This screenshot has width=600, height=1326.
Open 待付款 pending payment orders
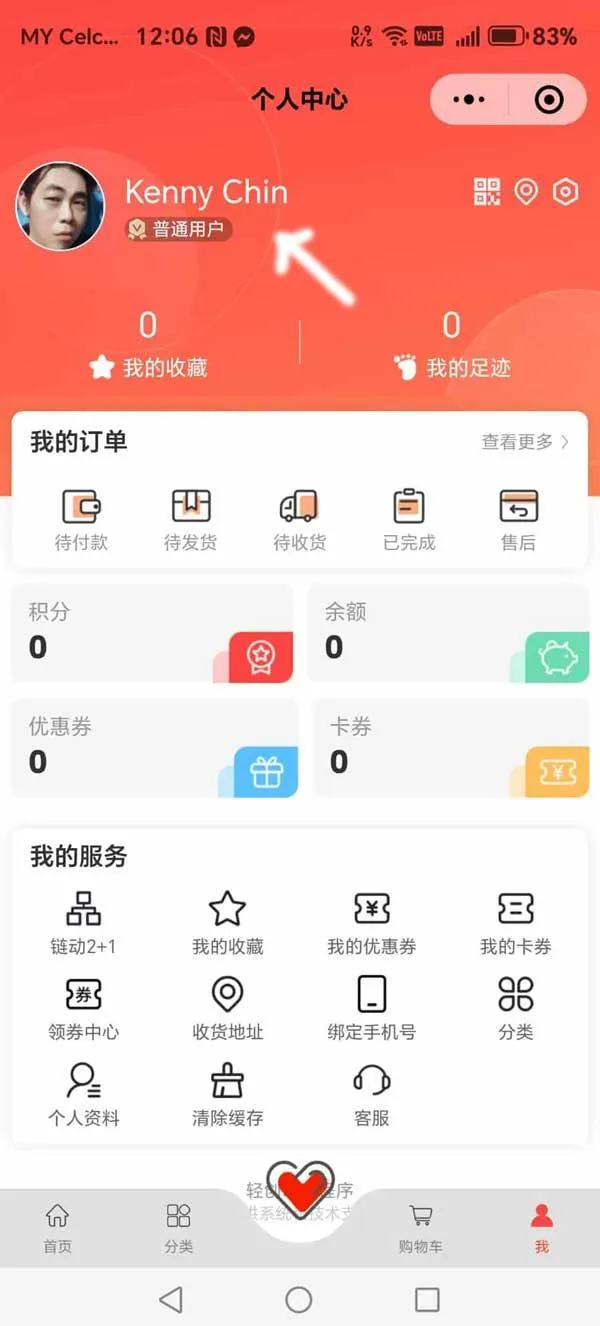pos(81,520)
